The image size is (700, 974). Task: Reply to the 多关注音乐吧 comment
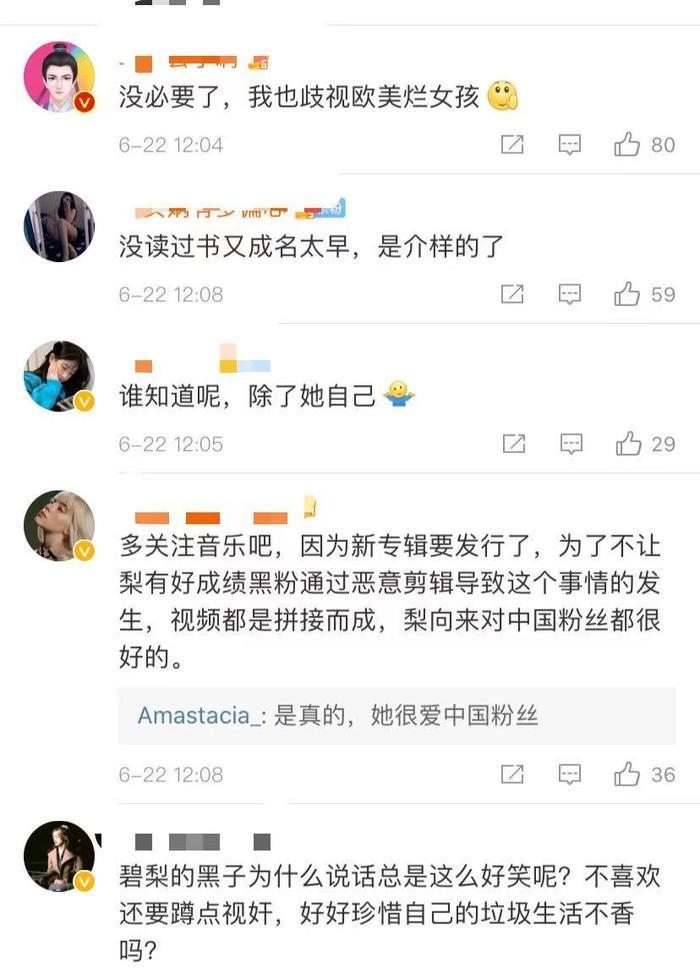(570, 773)
